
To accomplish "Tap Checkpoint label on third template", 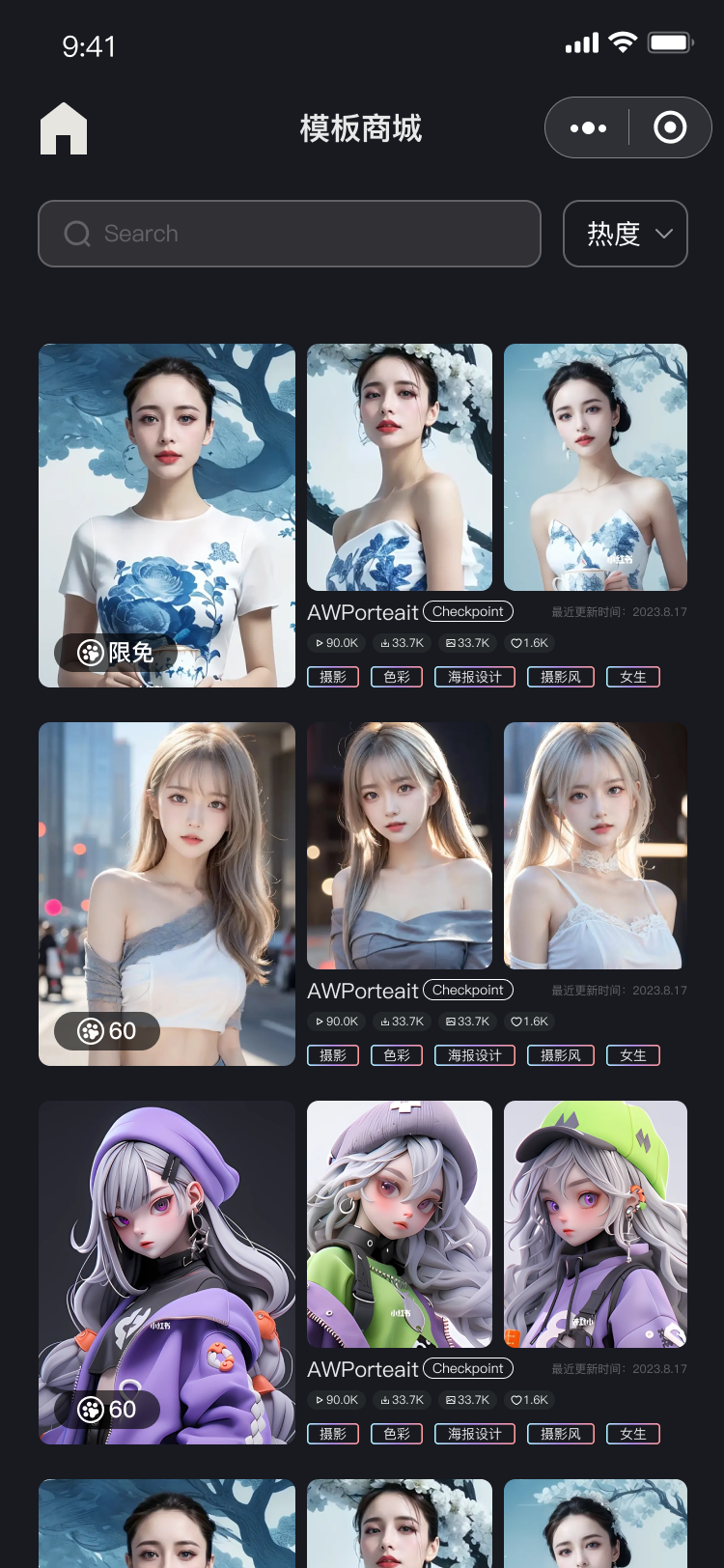I will point(468,1368).
